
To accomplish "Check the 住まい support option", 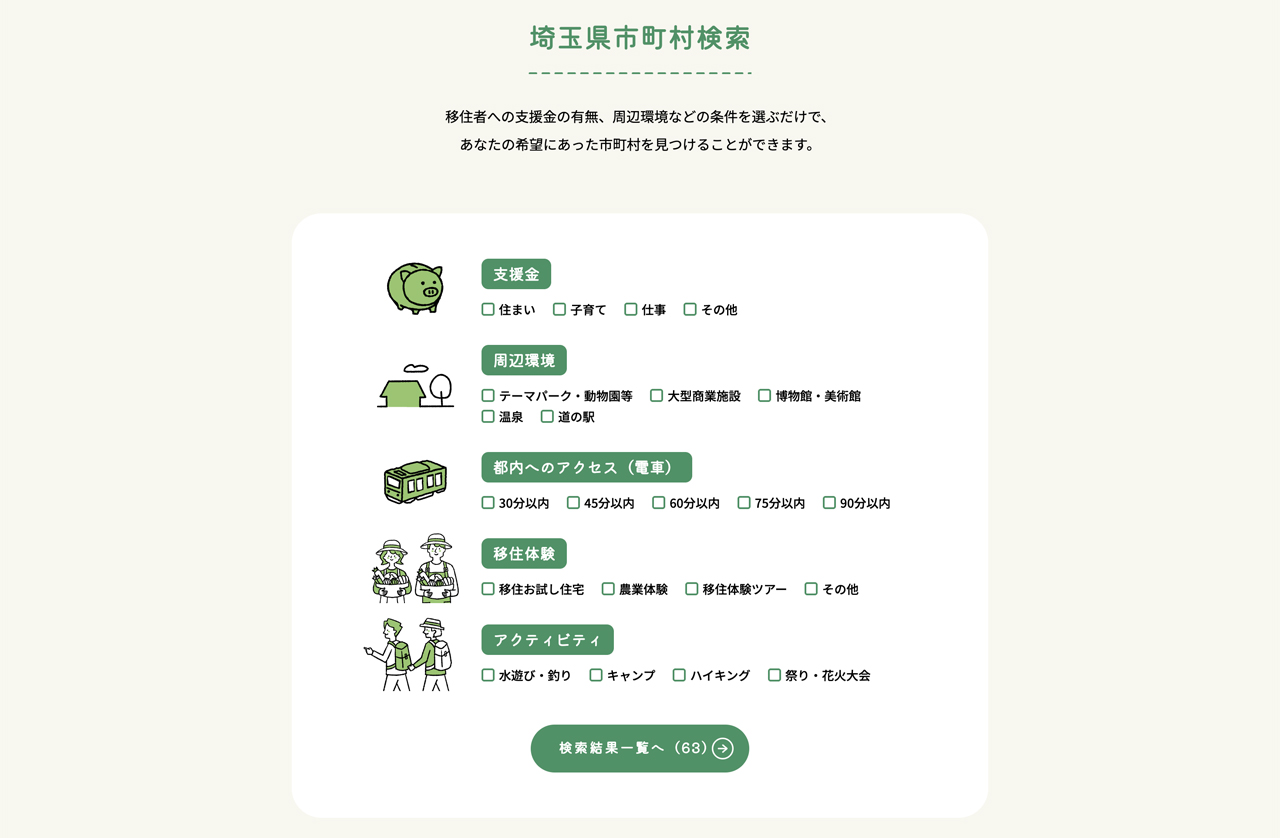I will point(488,310).
